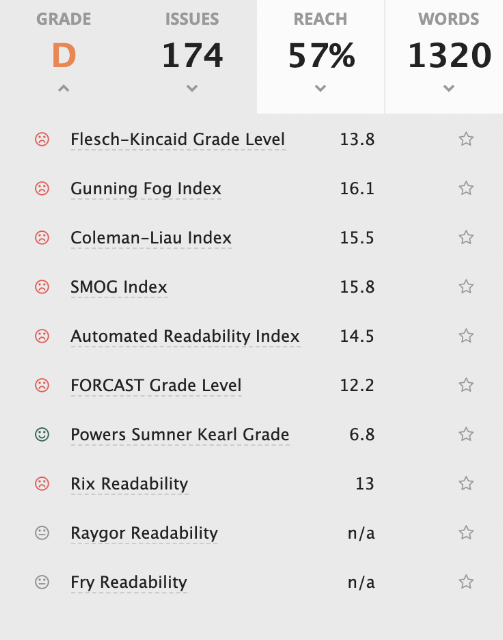The width and height of the screenshot is (503, 640).
Task: Star the Powers Sumner Kearl Grade
Action: (x=466, y=434)
